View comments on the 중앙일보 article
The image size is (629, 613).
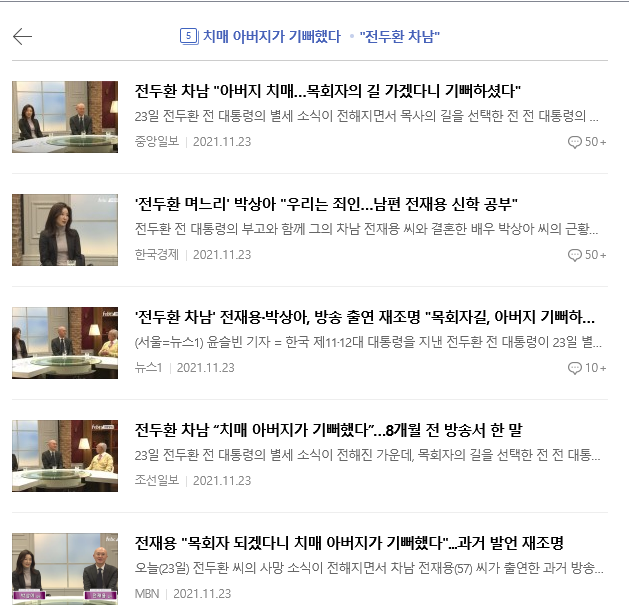click(587, 142)
